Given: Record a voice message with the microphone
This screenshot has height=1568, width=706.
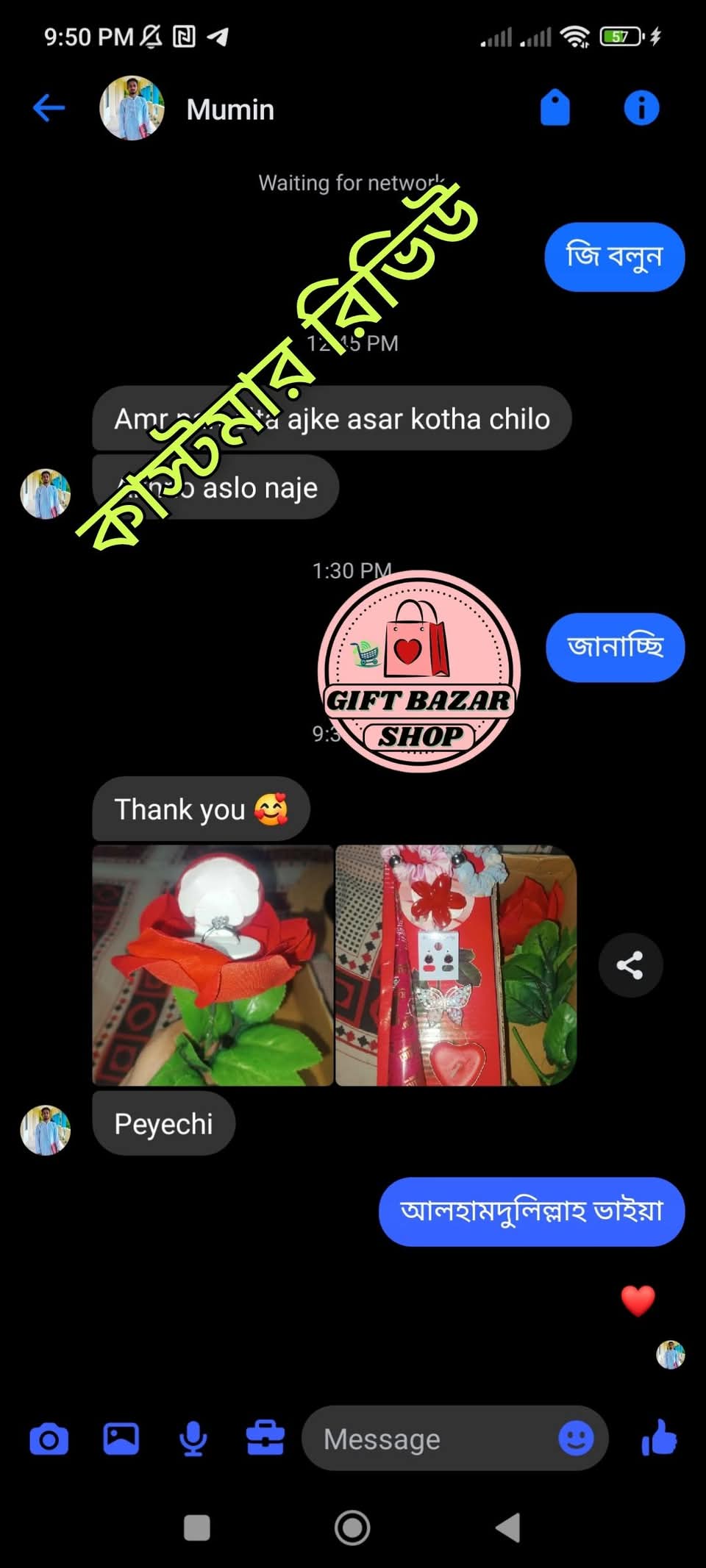Looking at the screenshot, I should pos(193,1439).
